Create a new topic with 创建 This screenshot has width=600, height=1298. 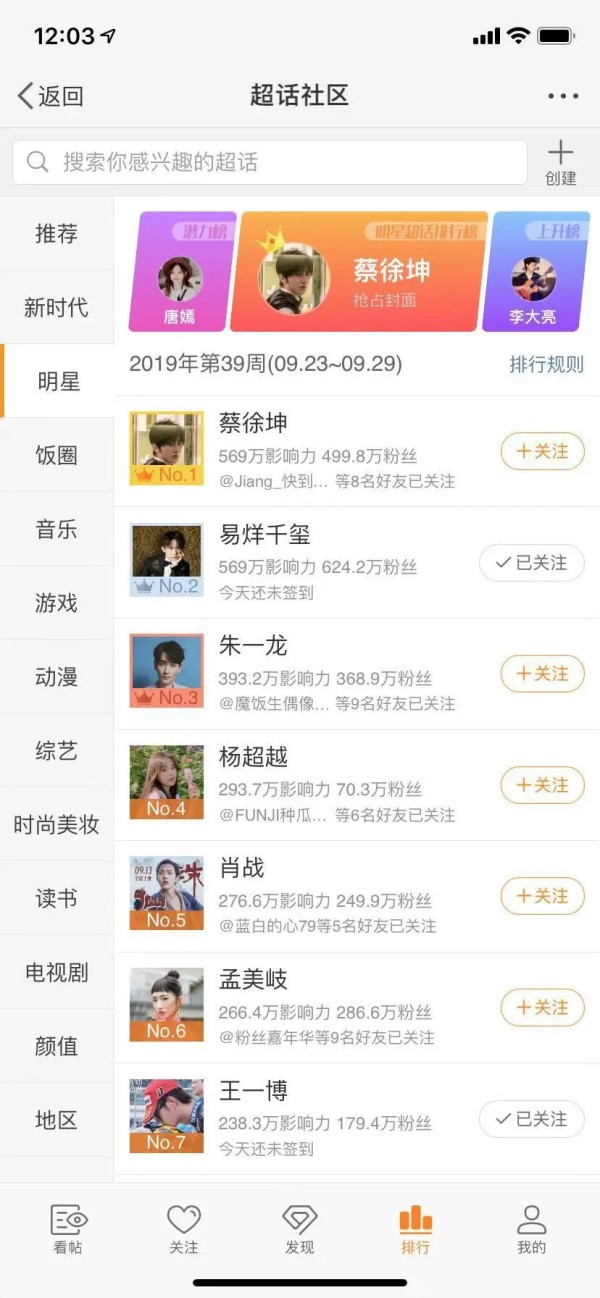561,162
